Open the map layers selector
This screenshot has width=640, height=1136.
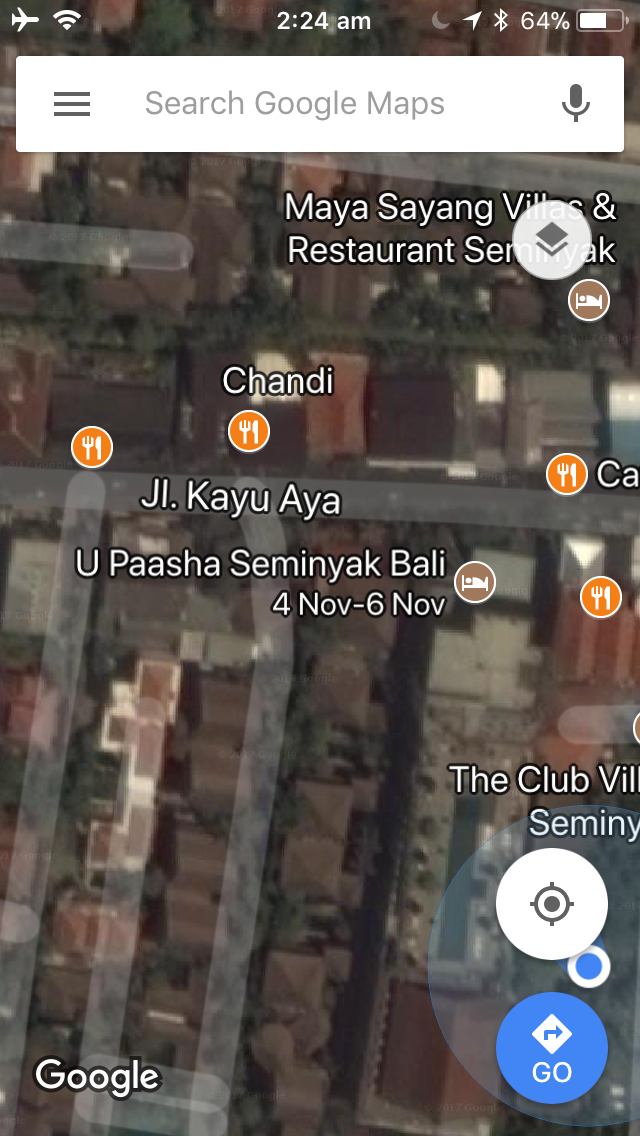click(552, 240)
